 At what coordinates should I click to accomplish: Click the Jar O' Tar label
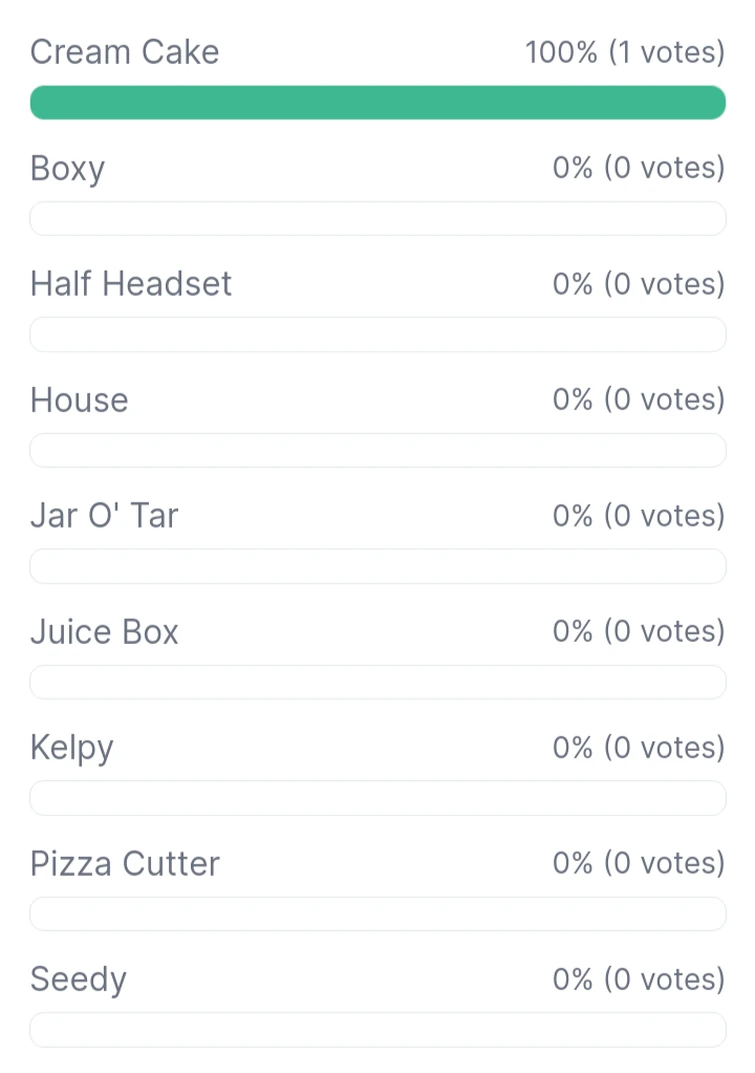[x=104, y=516]
